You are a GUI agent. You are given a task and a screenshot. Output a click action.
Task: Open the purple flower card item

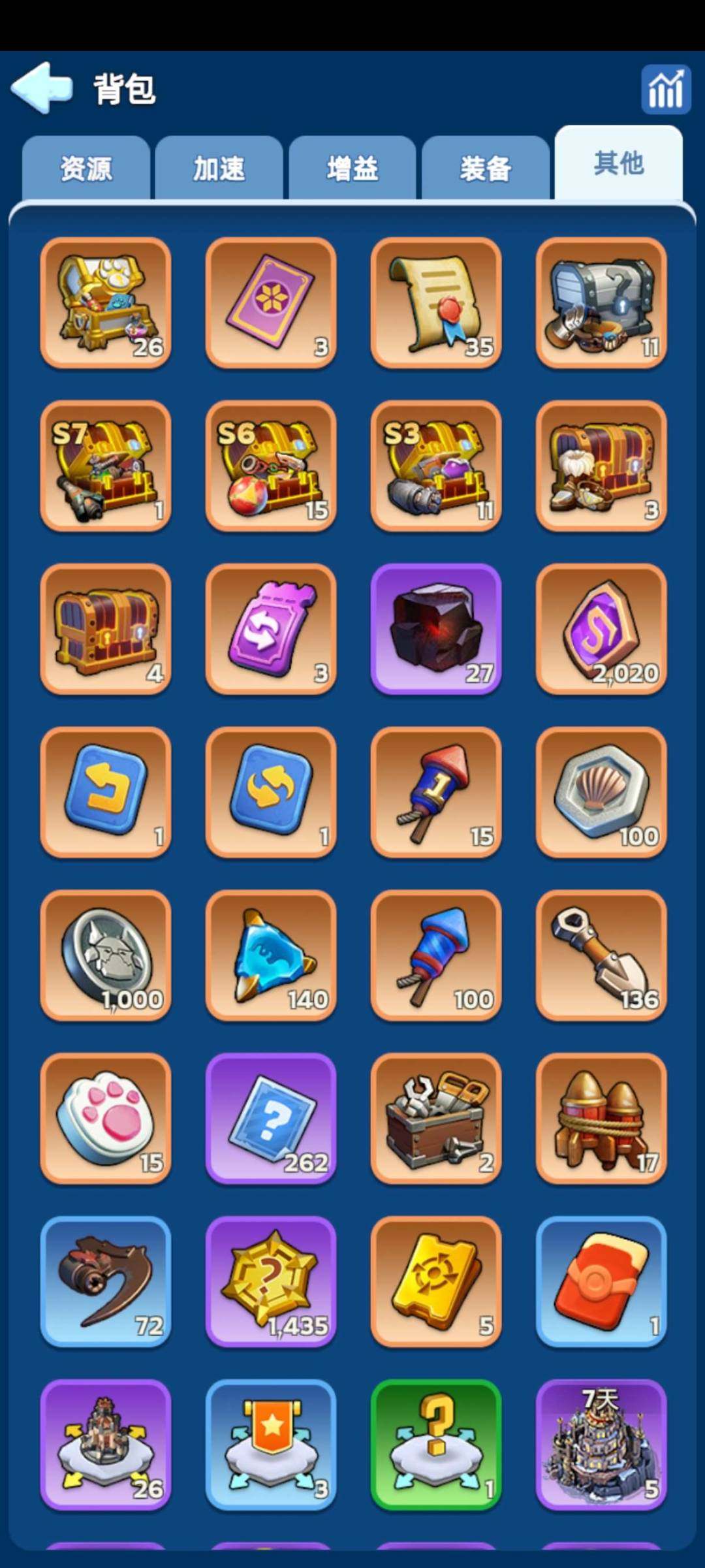[x=271, y=302]
